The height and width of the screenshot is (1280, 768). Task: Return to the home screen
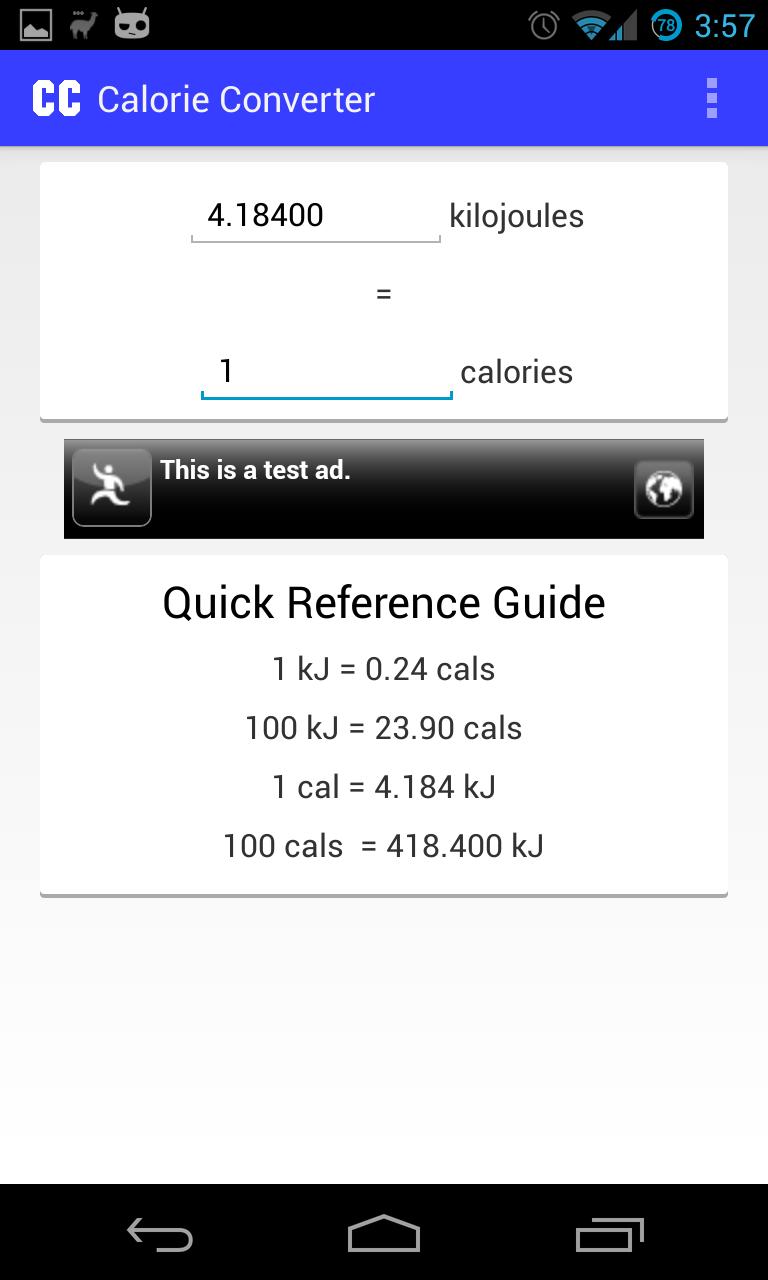click(384, 1235)
